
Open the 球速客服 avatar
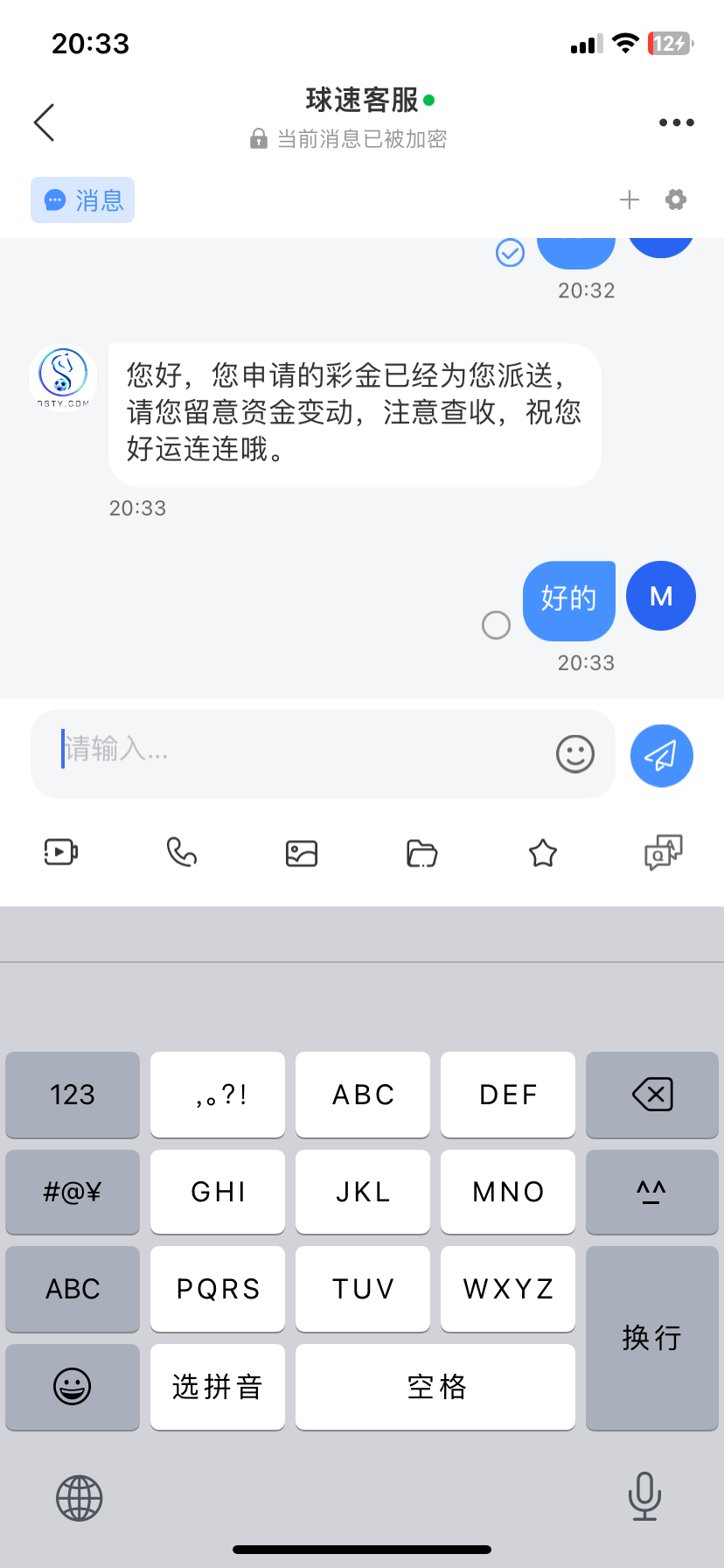63,377
